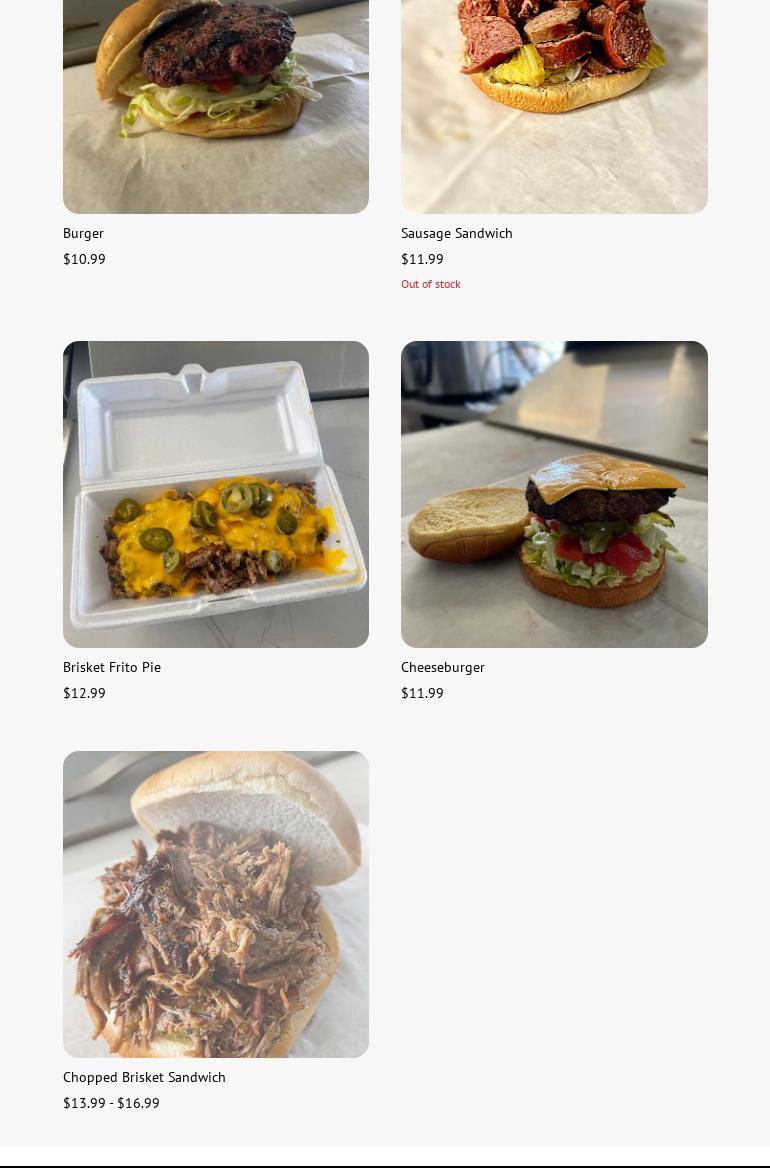Tap the Chopped Brisket Sandwich name
The image size is (770, 1168).
(144, 1077)
